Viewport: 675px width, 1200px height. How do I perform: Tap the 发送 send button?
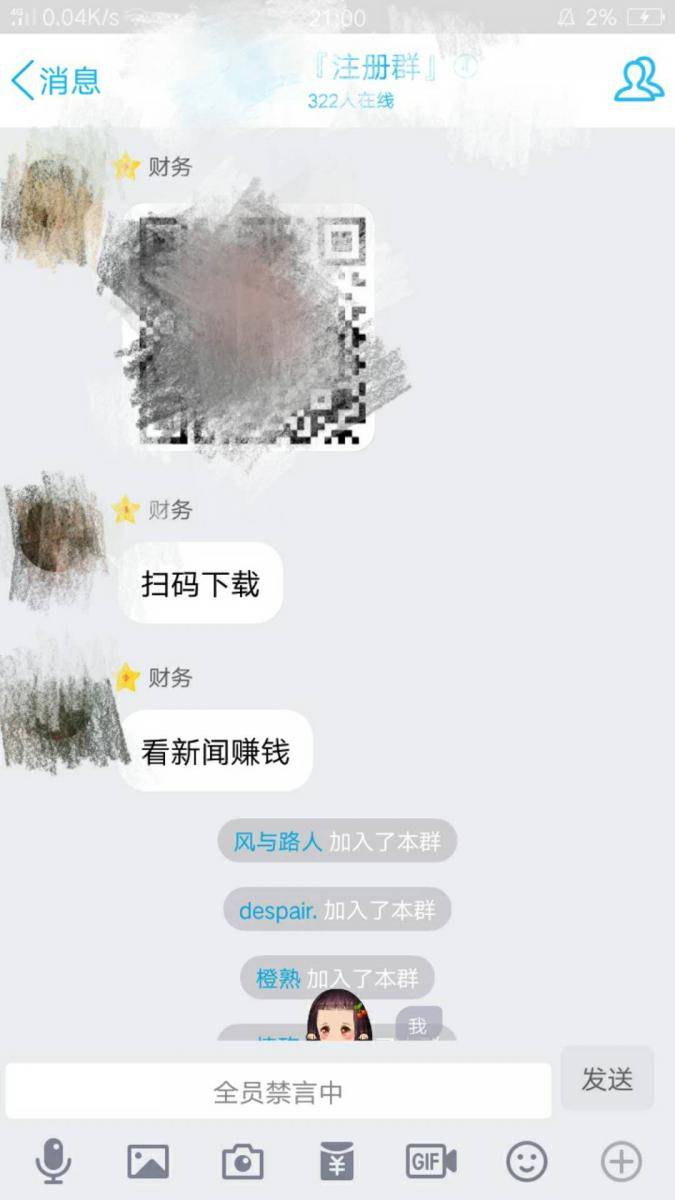click(x=607, y=1079)
